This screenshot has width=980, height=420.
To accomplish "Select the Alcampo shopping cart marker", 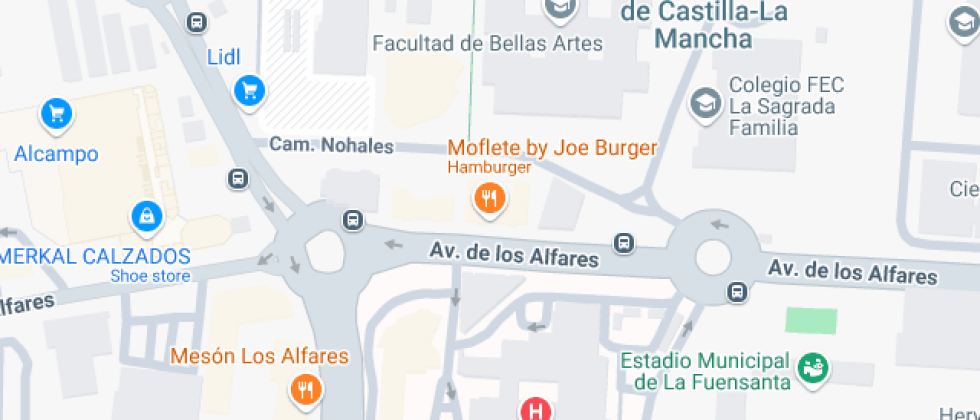I will tap(57, 115).
